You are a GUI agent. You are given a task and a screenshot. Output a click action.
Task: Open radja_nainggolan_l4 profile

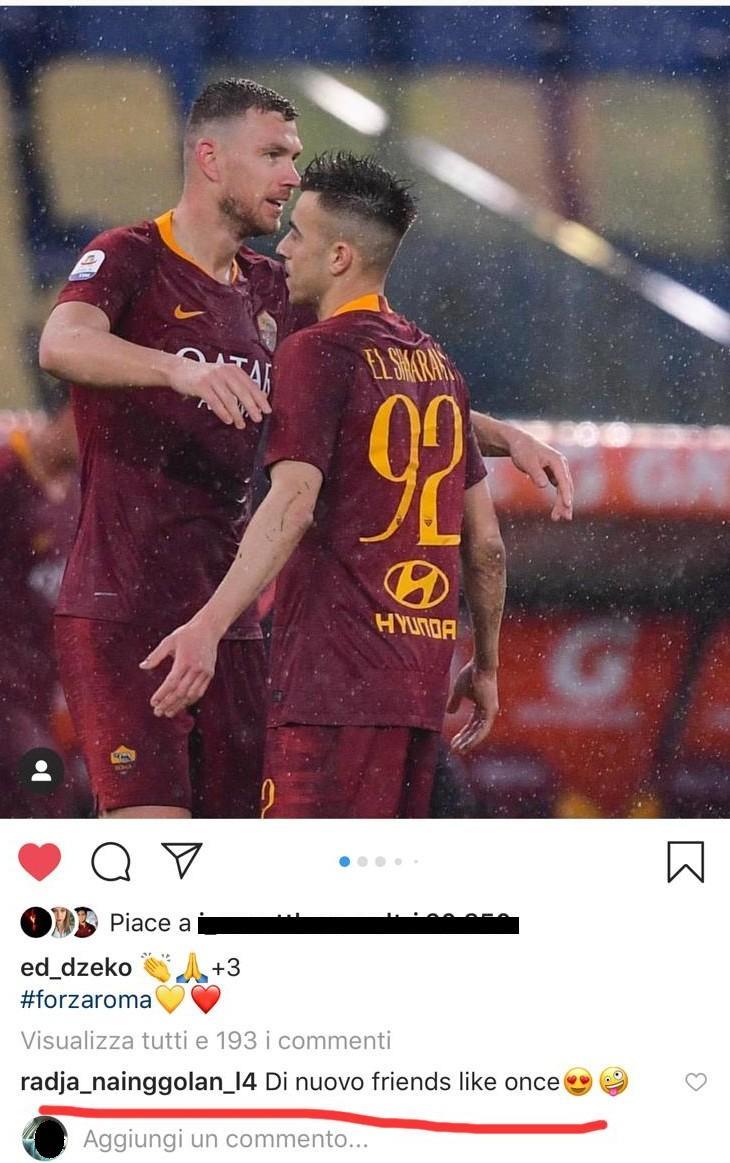138,1082
